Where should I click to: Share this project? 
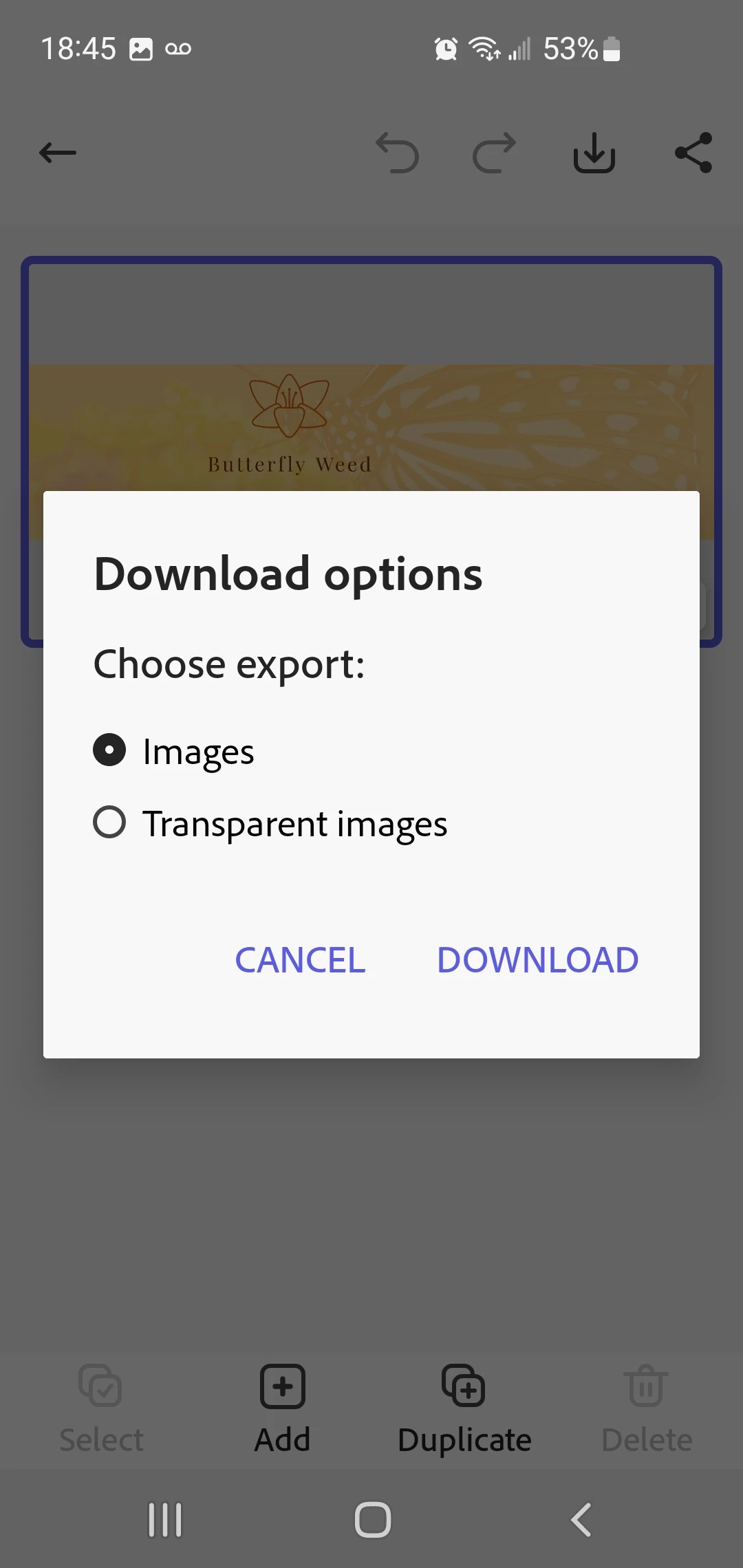click(693, 153)
